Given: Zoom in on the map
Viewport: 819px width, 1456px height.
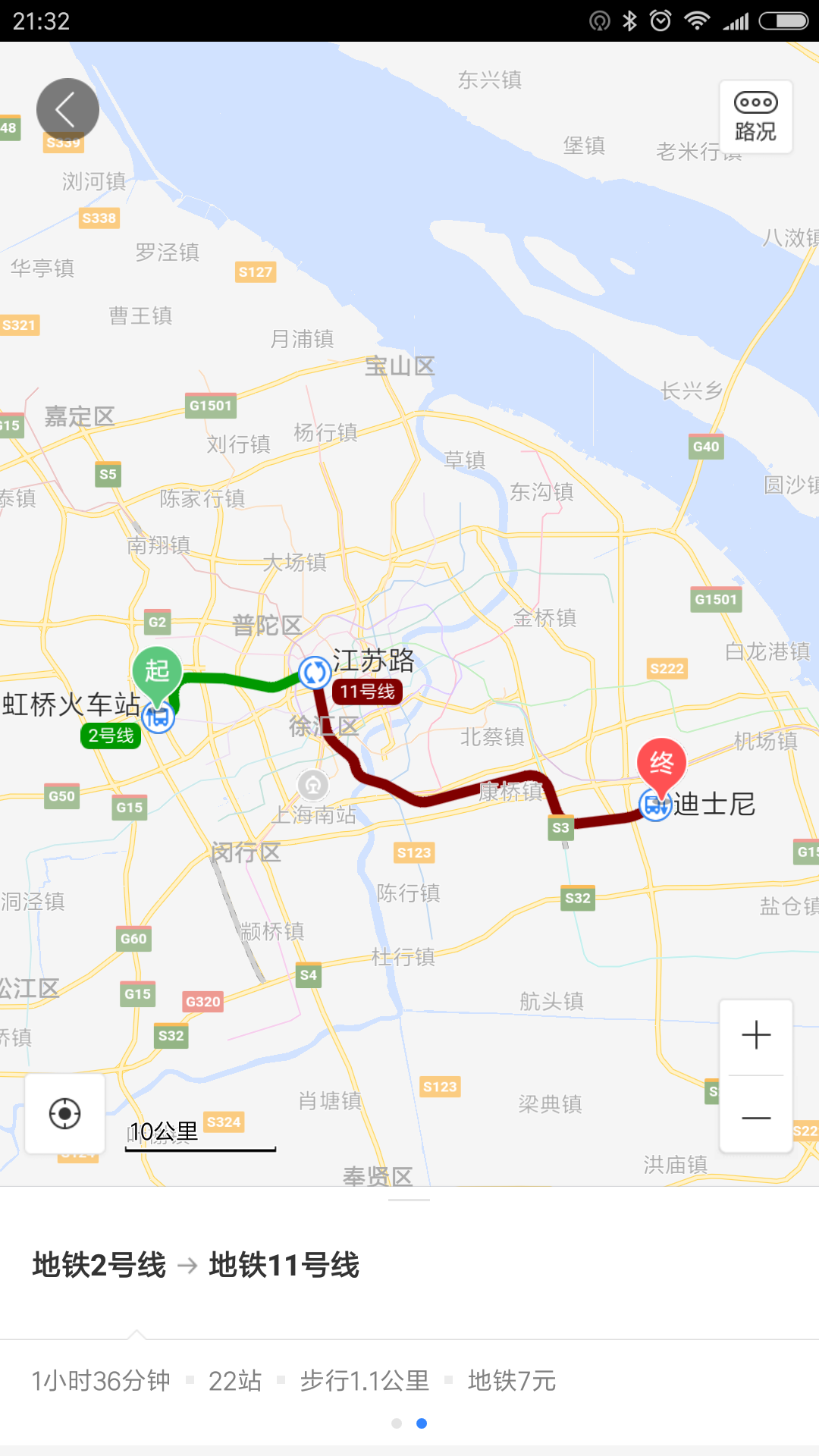Looking at the screenshot, I should click(x=756, y=1036).
